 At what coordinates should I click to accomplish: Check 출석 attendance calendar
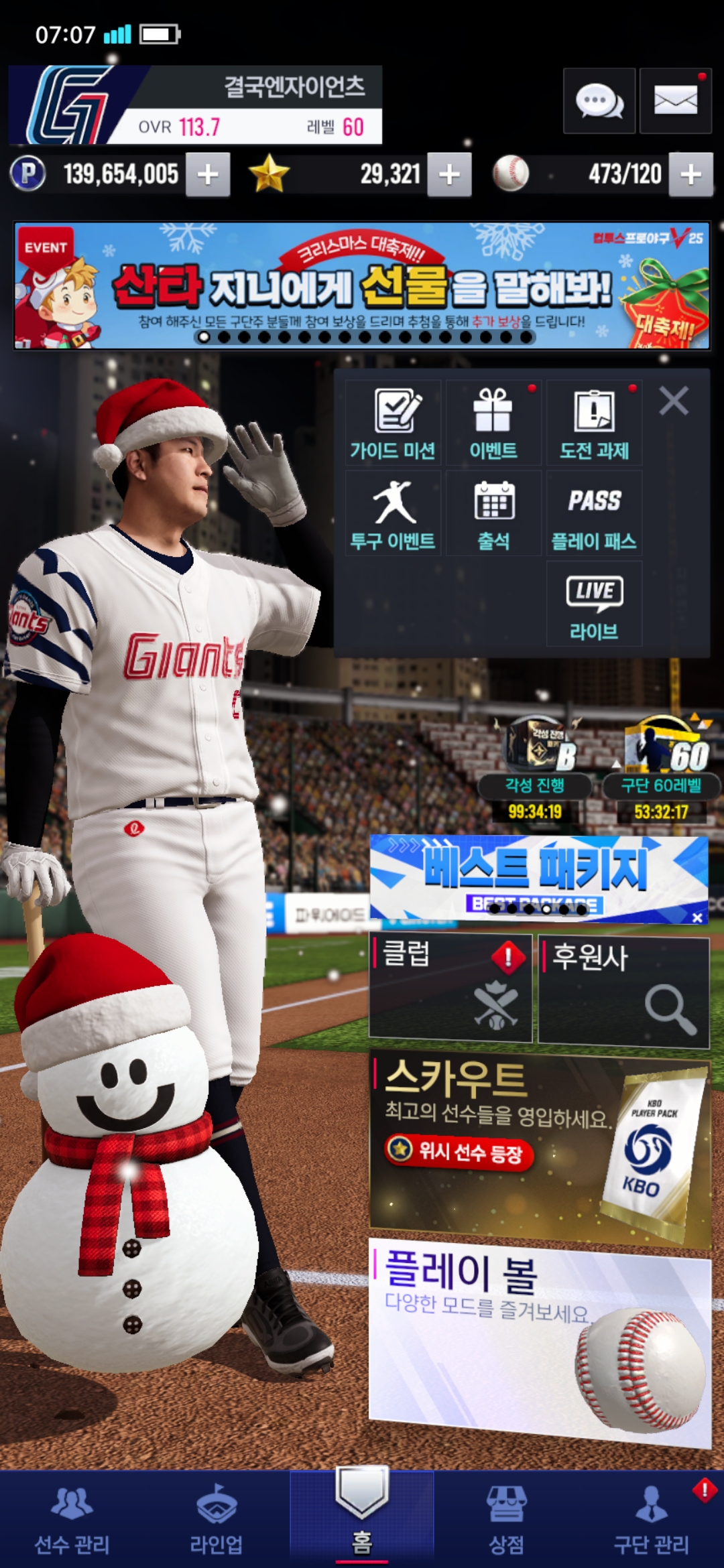[x=493, y=513]
